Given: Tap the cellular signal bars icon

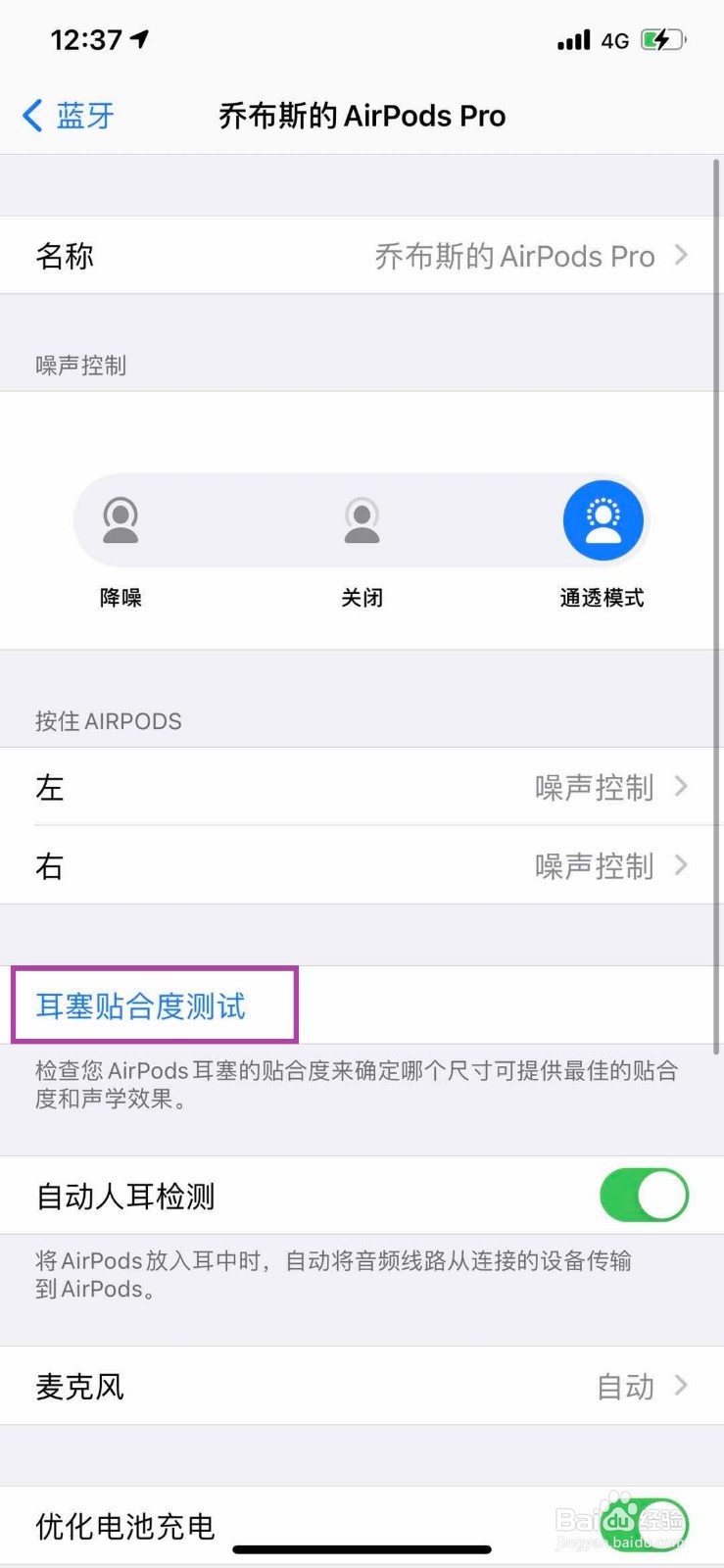Looking at the screenshot, I should [574, 39].
